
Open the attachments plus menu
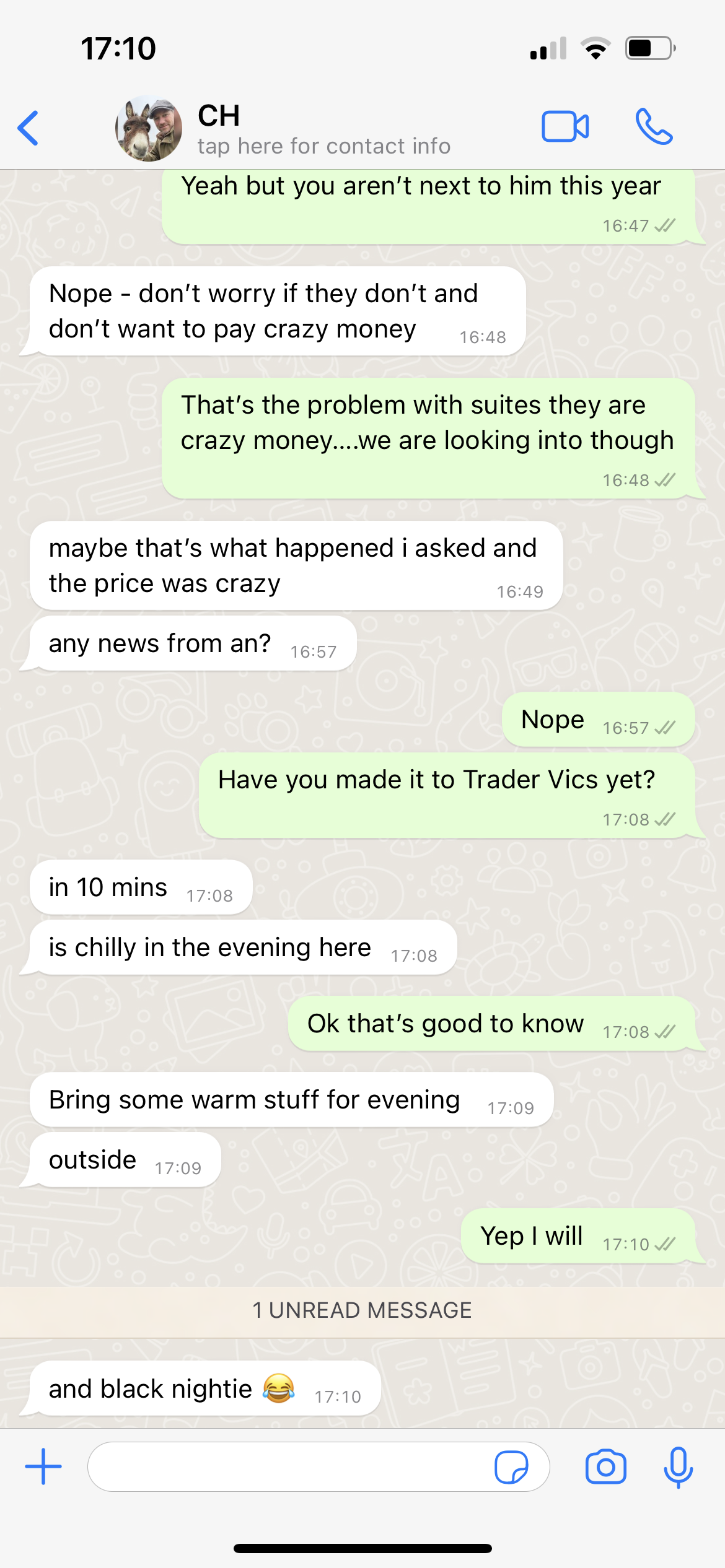pos(43,1466)
